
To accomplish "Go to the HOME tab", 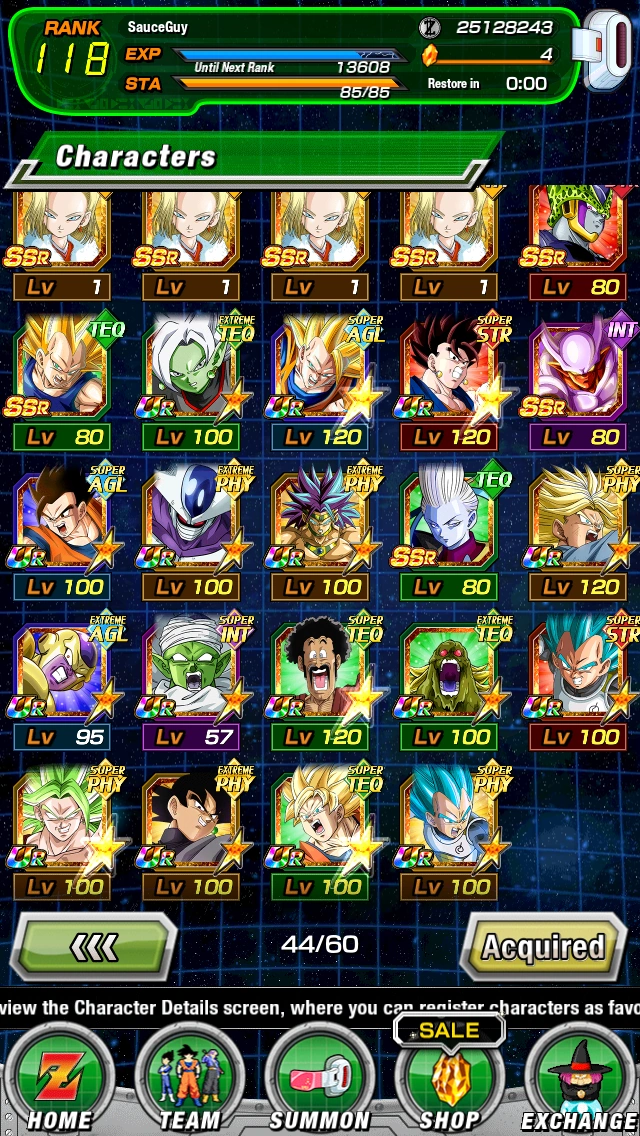I will (58, 1078).
